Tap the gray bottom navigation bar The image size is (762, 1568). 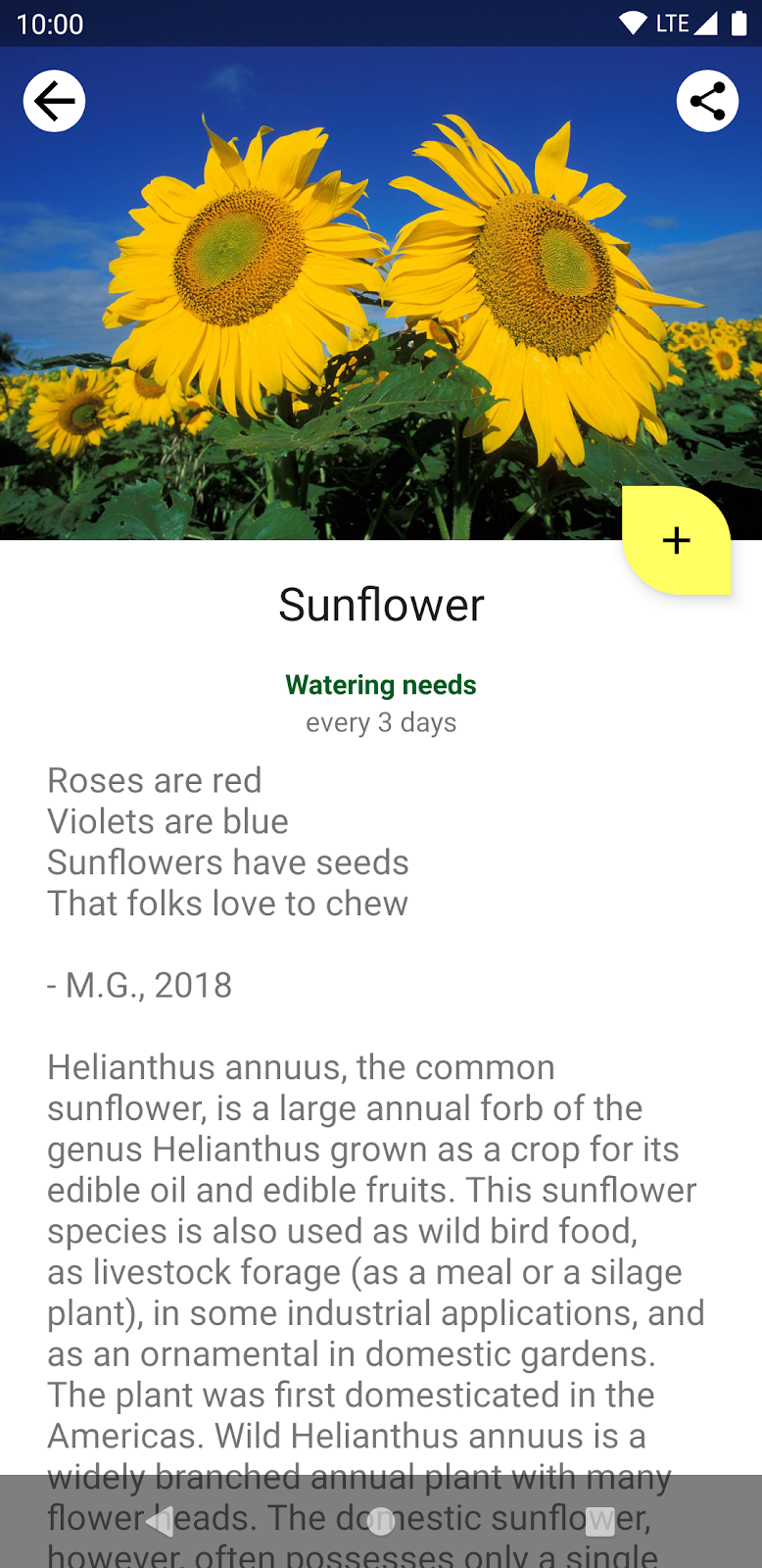coord(381,1522)
